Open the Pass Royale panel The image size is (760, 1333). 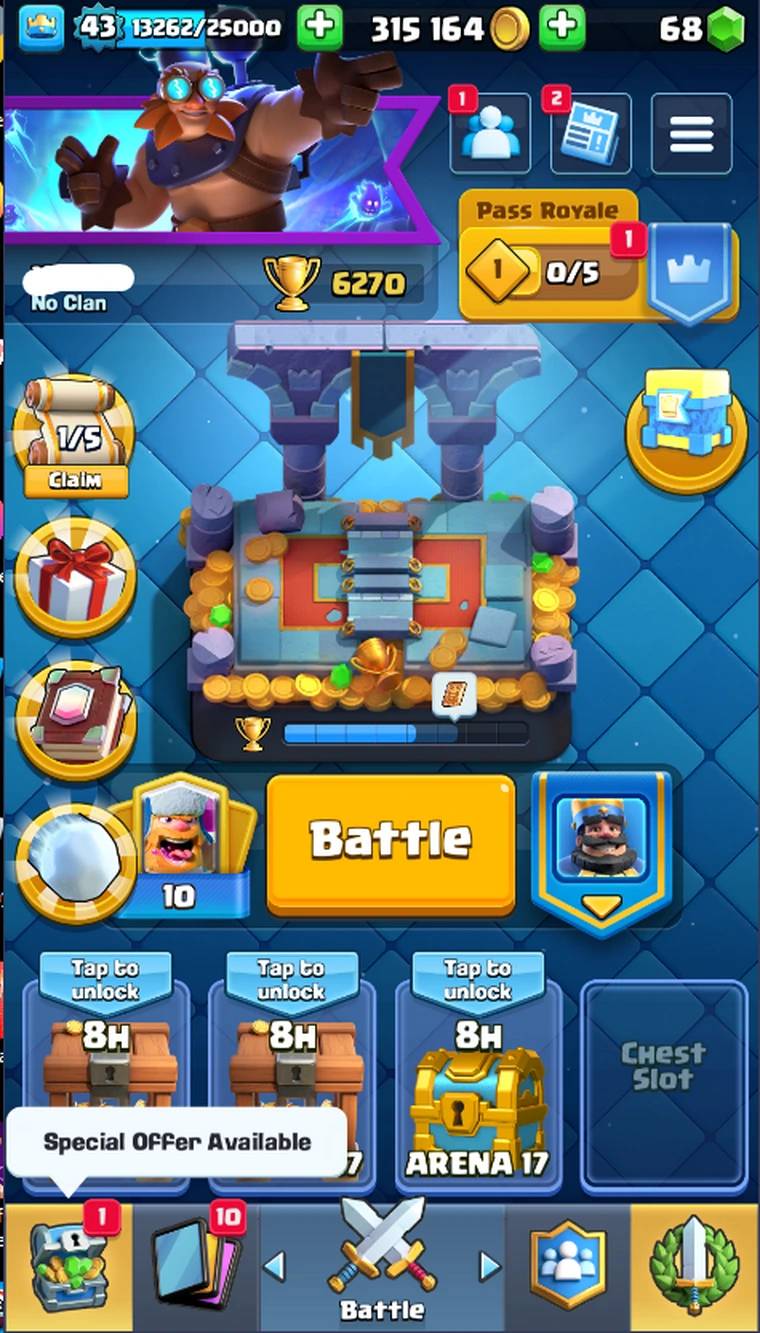point(598,256)
